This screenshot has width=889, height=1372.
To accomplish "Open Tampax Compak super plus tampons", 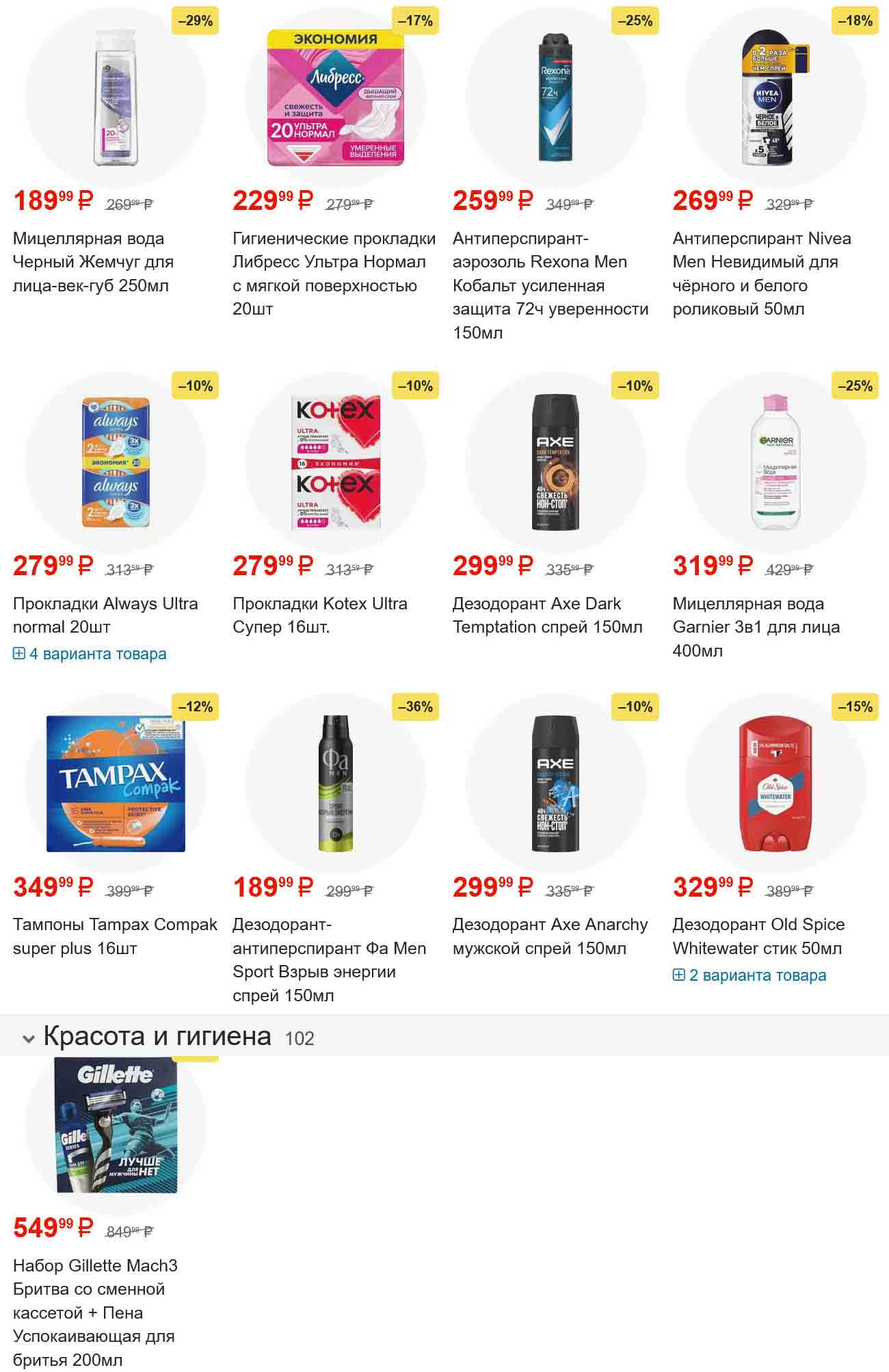I will [x=115, y=936].
